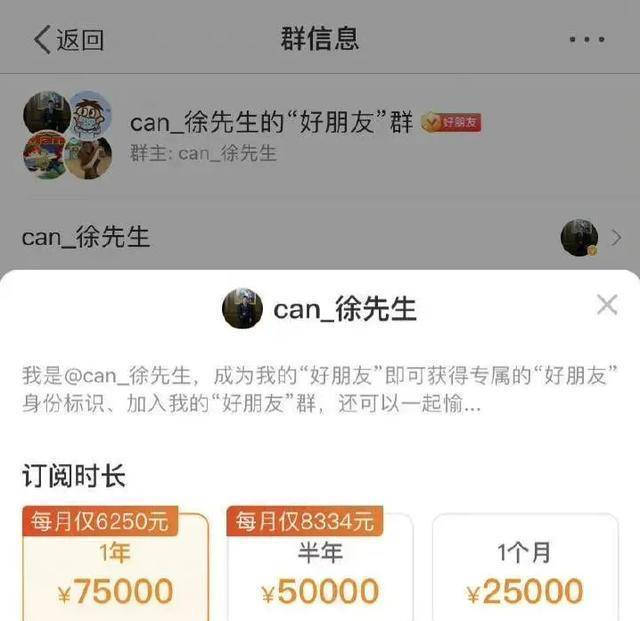Viewport: 640px width, 621px height.
Task: Open the can_徐先生 group owner row
Action: pyautogui.click(x=320, y=237)
